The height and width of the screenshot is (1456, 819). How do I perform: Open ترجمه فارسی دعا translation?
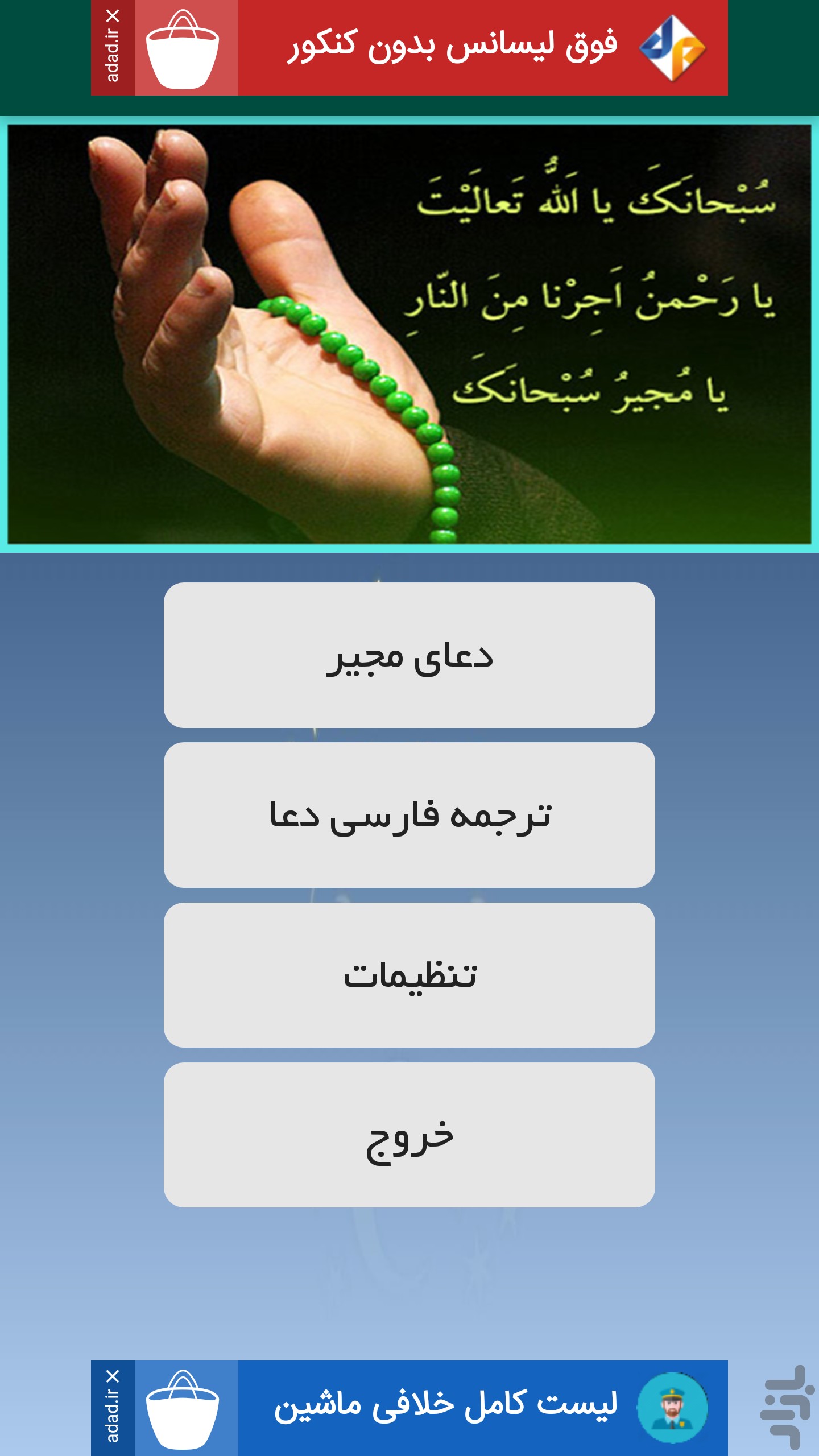[409, 815]
